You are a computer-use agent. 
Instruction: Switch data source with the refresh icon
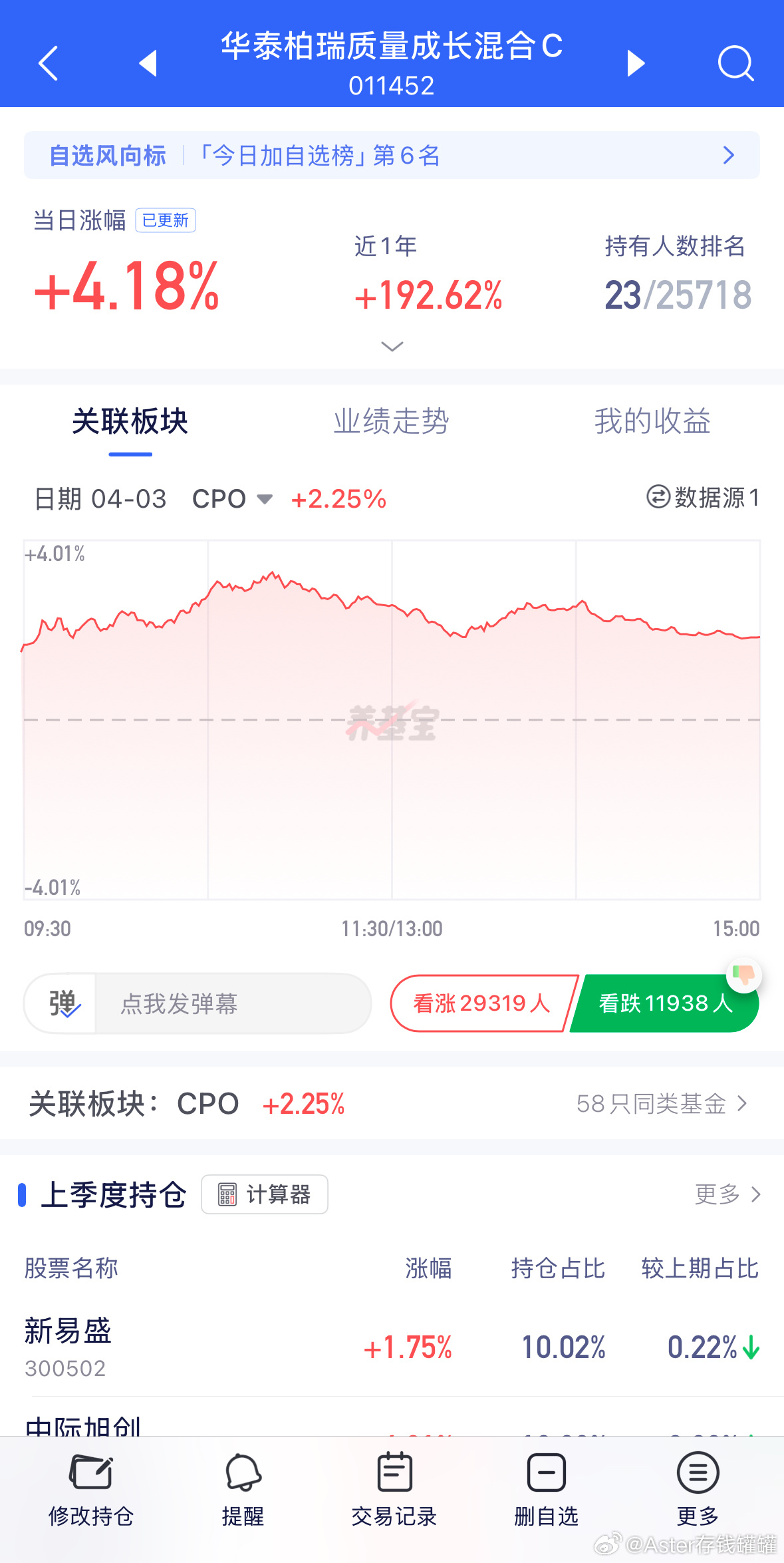(657, 498)
